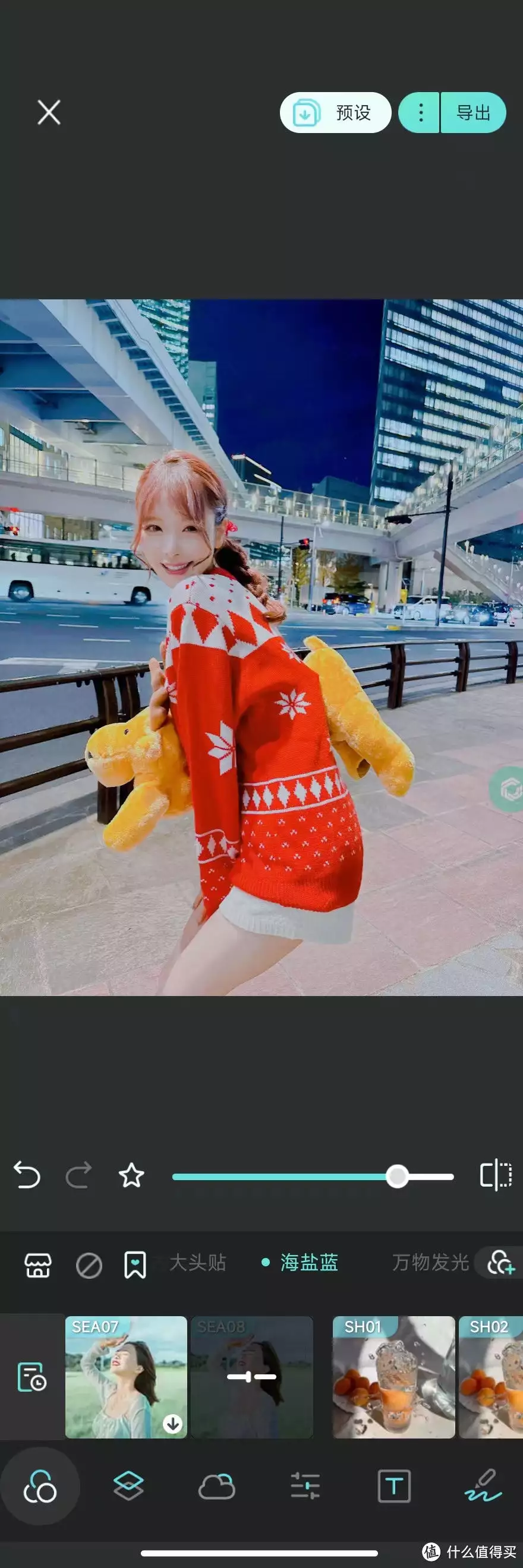Open the three-dot export options menu

[x=420, y=113]
